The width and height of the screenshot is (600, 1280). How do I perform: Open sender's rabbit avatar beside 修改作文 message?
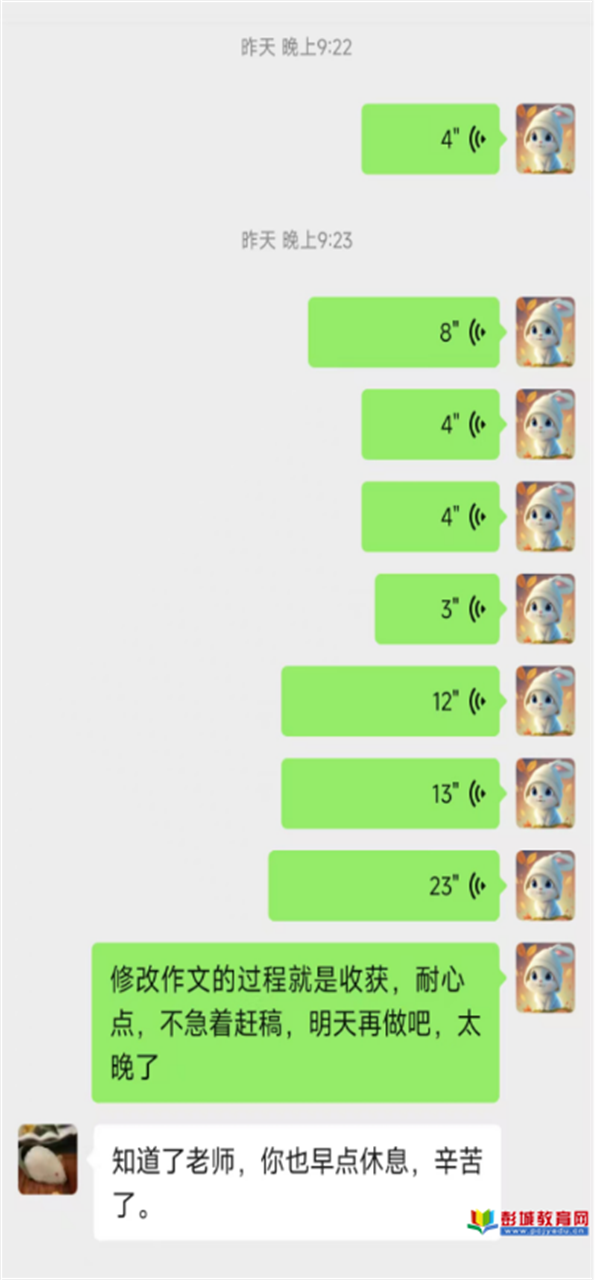tap(545, 977)
